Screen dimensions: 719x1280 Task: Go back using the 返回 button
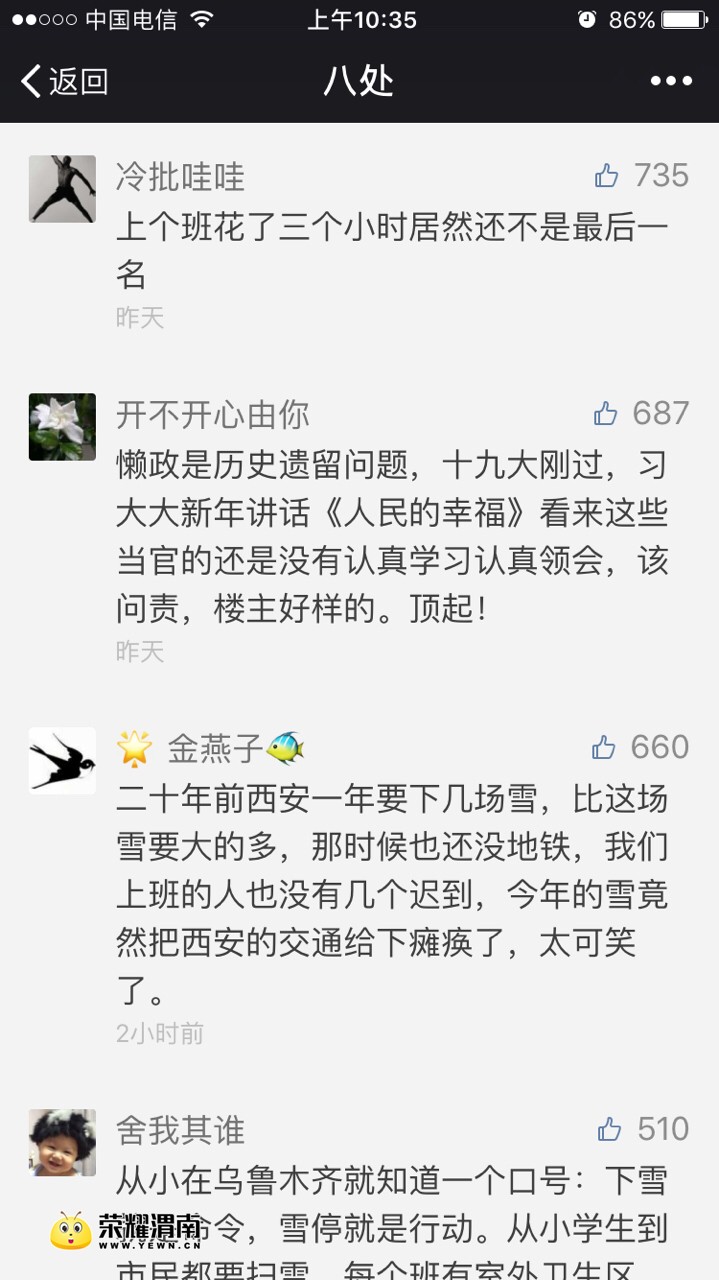(x=64, y=81)
